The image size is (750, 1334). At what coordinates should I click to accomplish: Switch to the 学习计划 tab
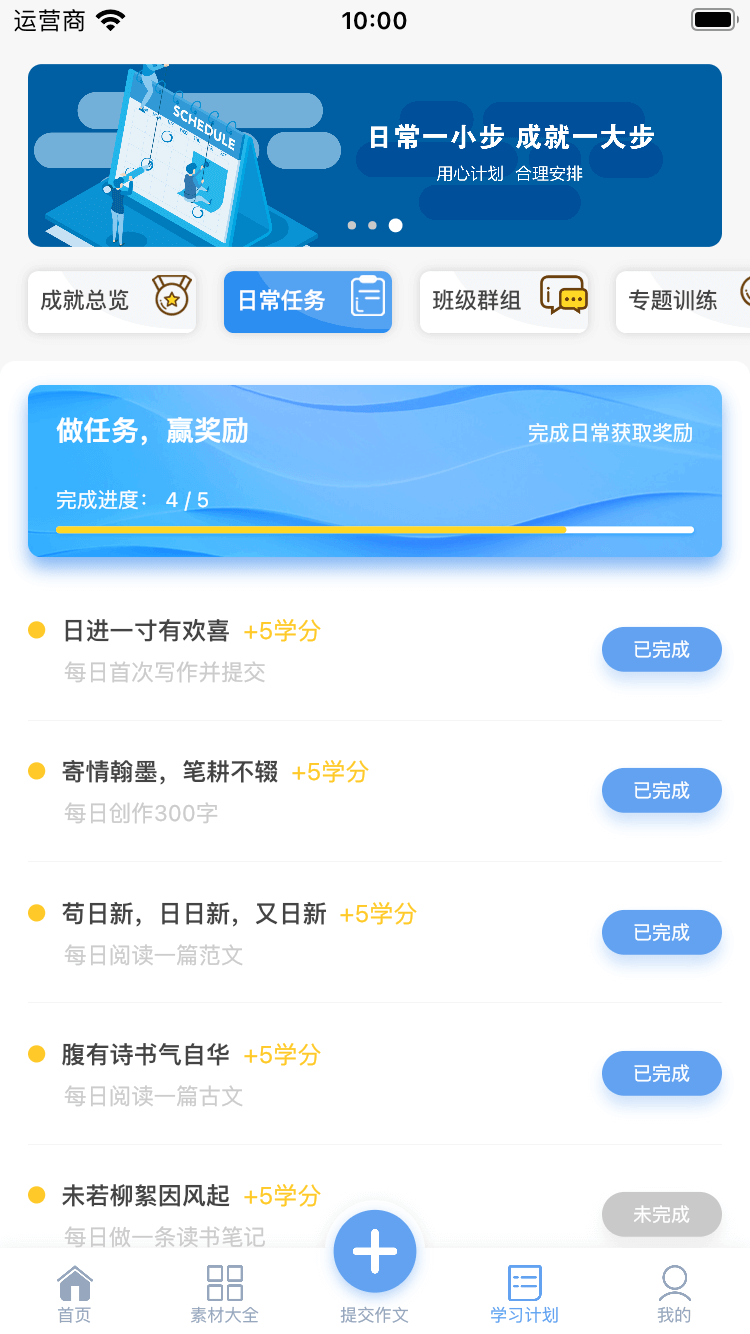point(524,1292)
